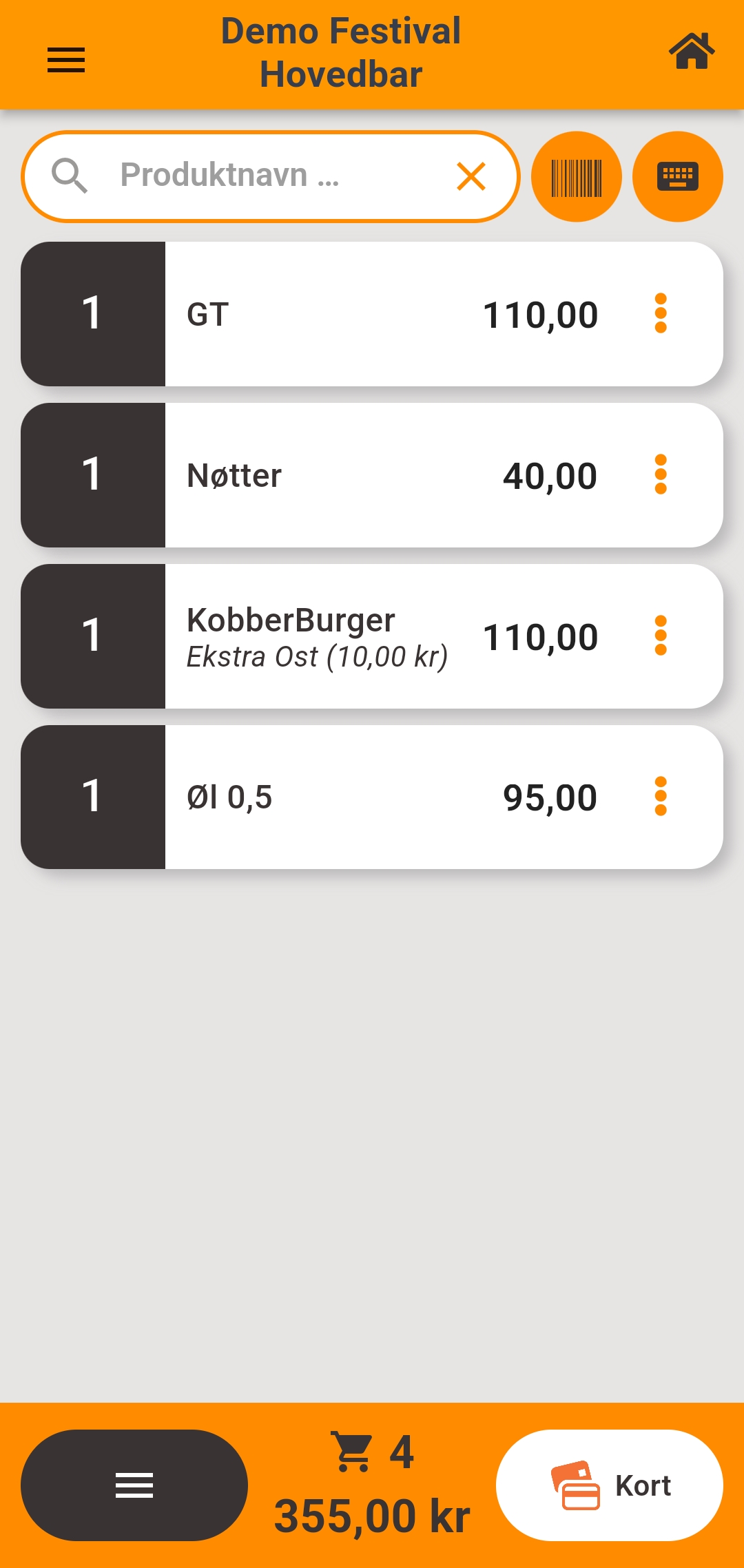Open the dark bottom menu button

click(134, 1485)
